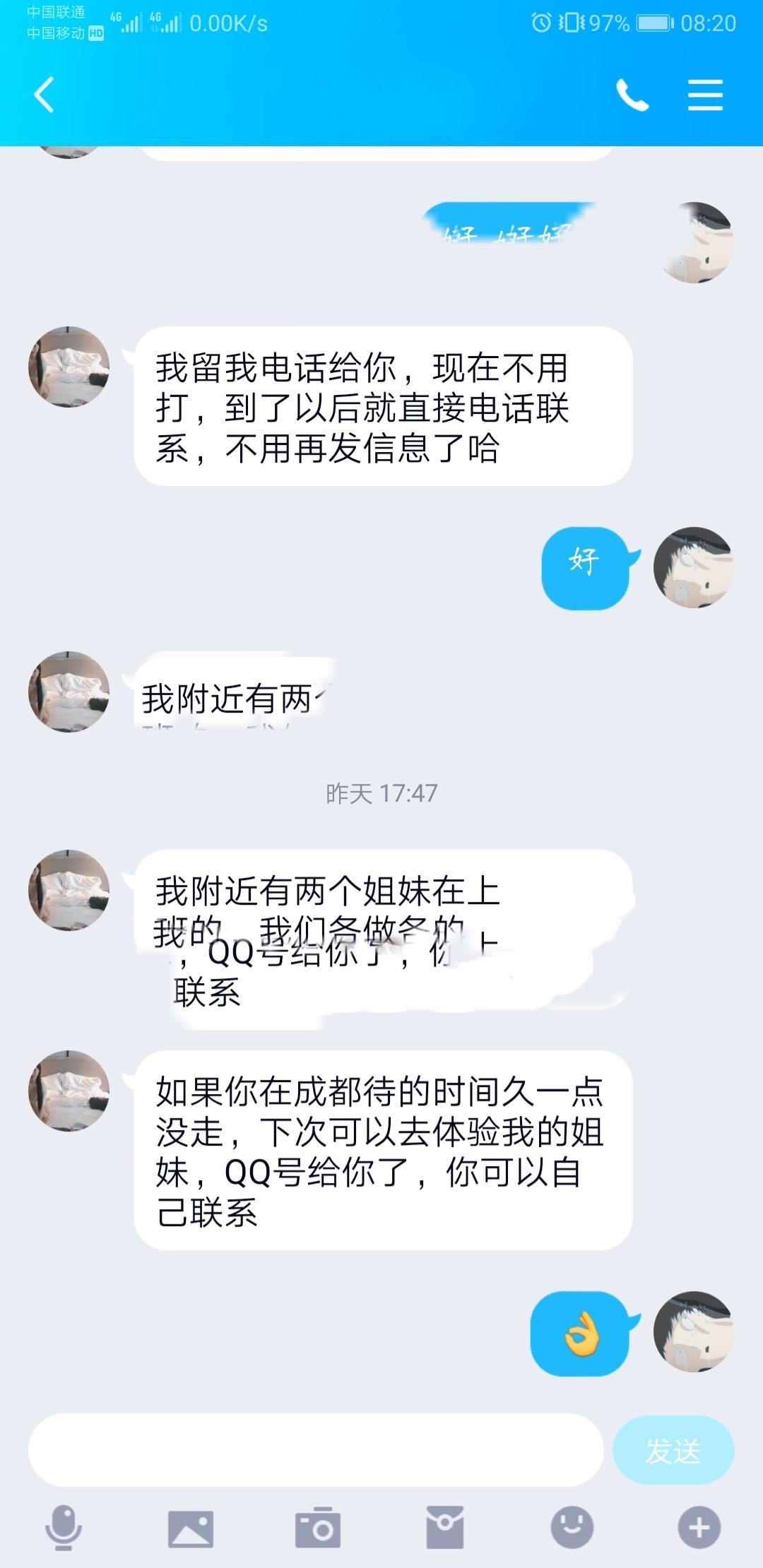
Task: Open the chat settings menu
Action: point(705,95)
